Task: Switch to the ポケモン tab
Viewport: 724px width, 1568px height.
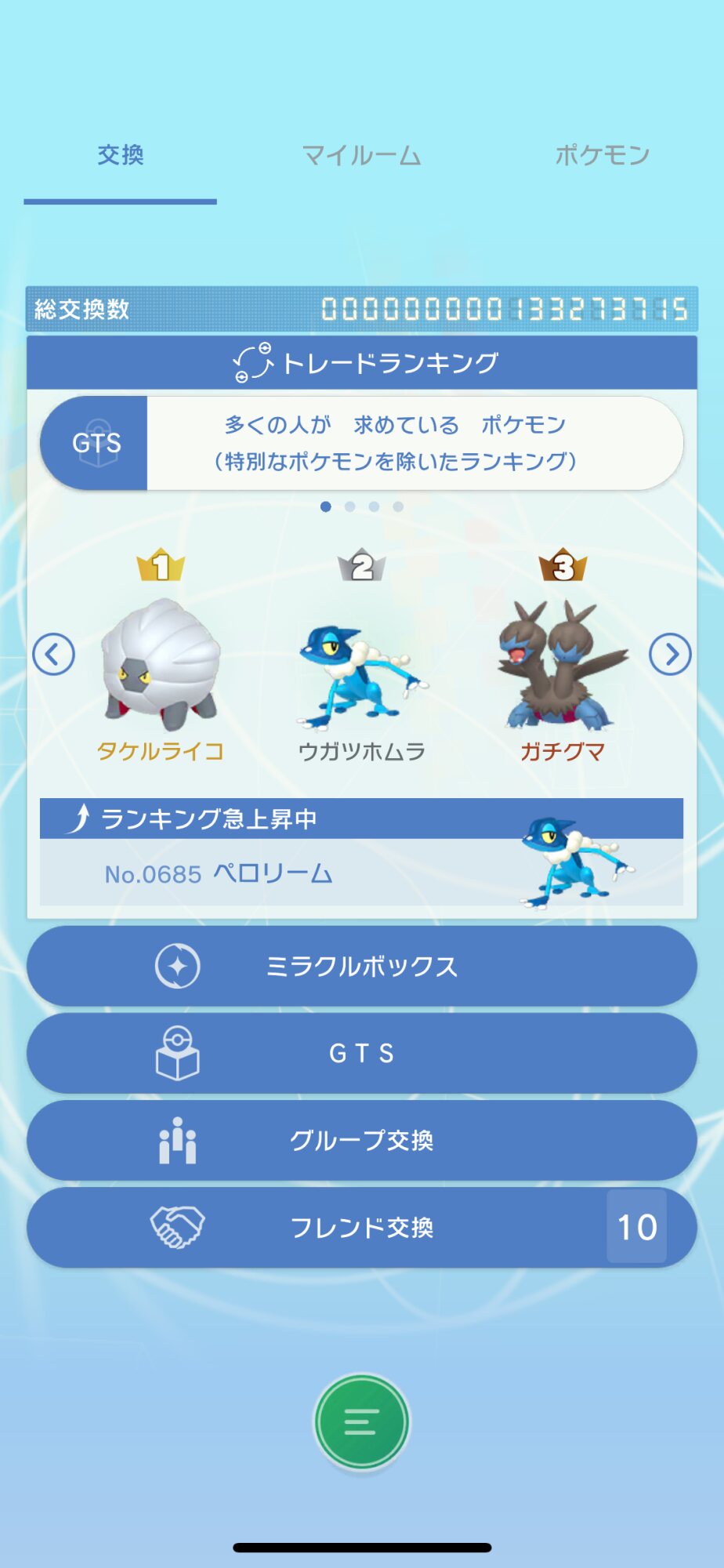Action: pos(602,155)
